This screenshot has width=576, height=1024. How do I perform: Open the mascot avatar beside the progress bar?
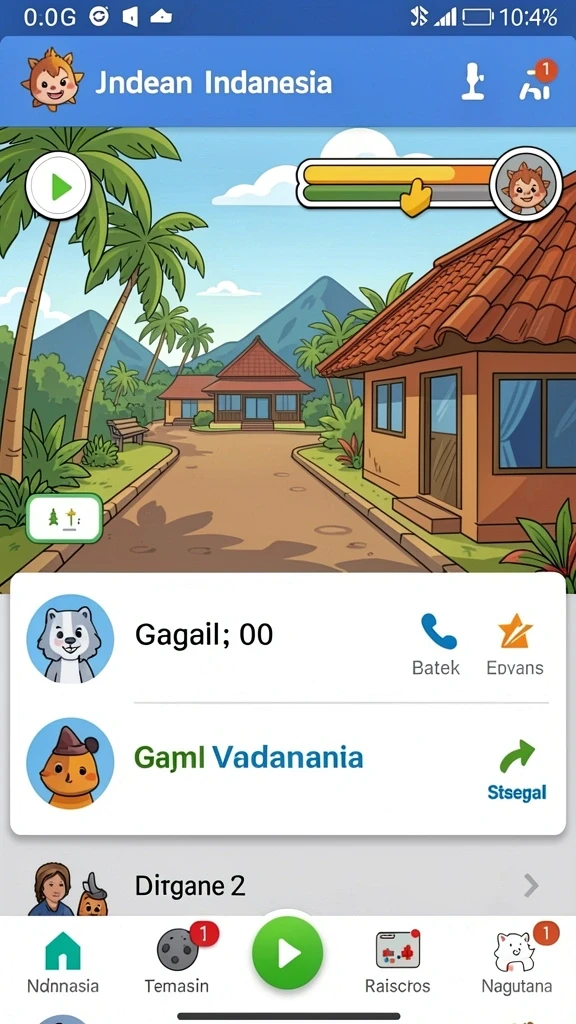click(x=526, y=182)
